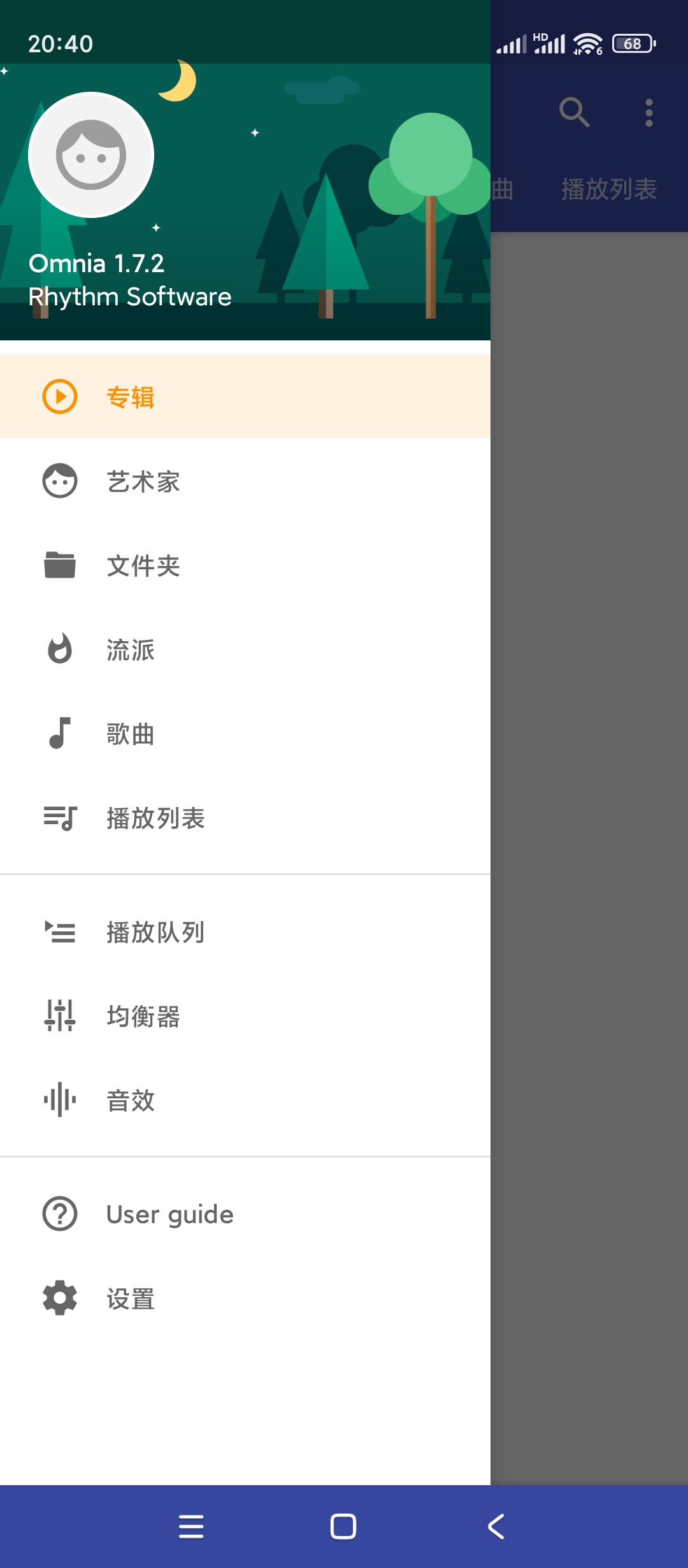Switch to the 曲 tab
The height and width of the screenshot is (1568, 688).
(503, 189)
